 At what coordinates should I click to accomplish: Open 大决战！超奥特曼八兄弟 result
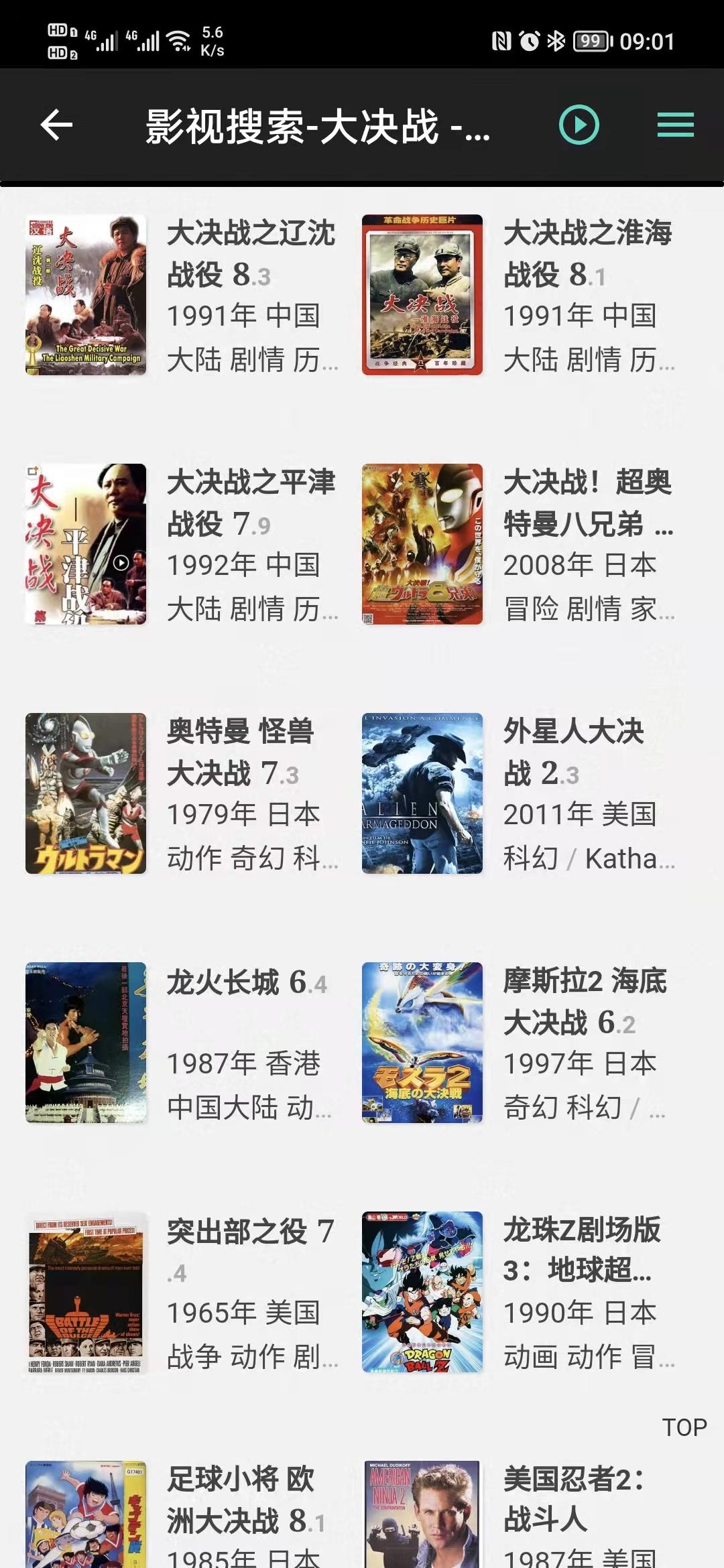click(518, 544)
